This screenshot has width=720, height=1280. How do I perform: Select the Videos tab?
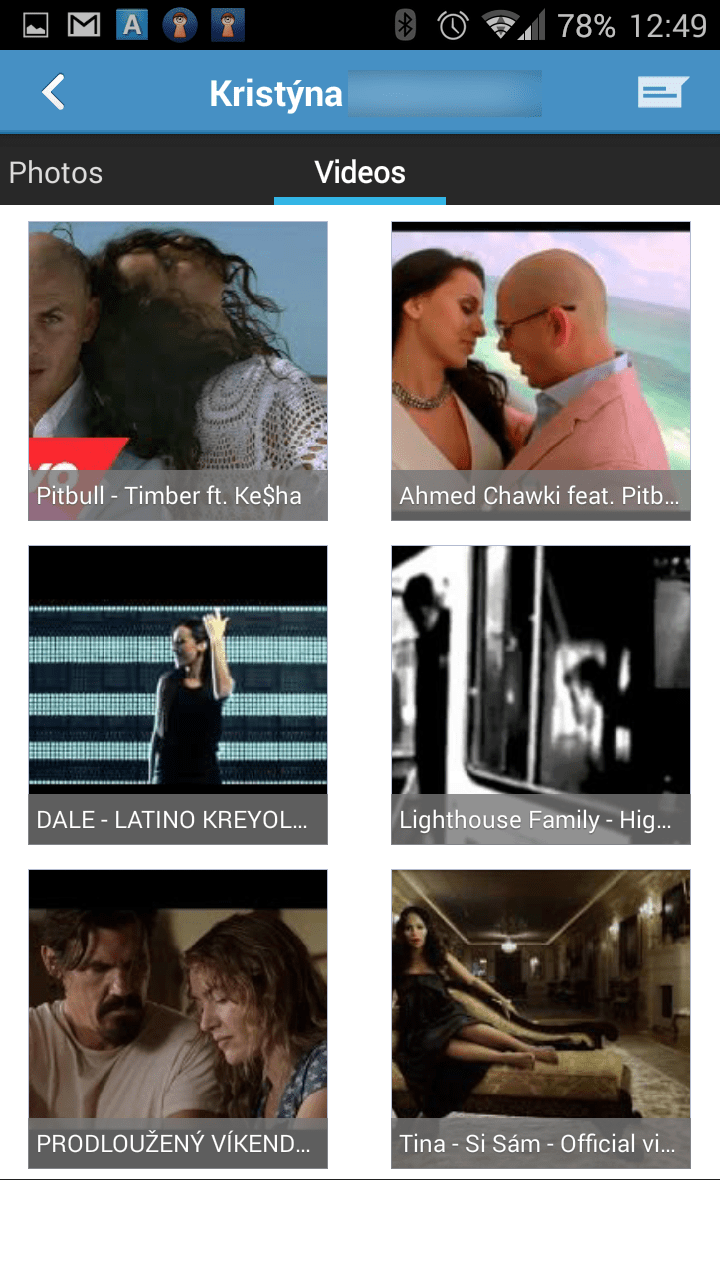[360, 172]
